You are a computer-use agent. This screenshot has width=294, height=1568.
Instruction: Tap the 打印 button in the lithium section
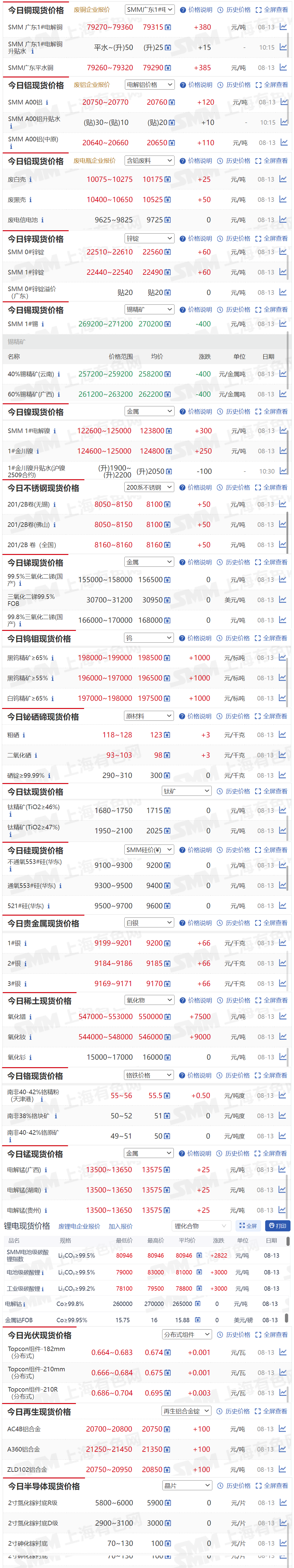tap(278, 1226)
